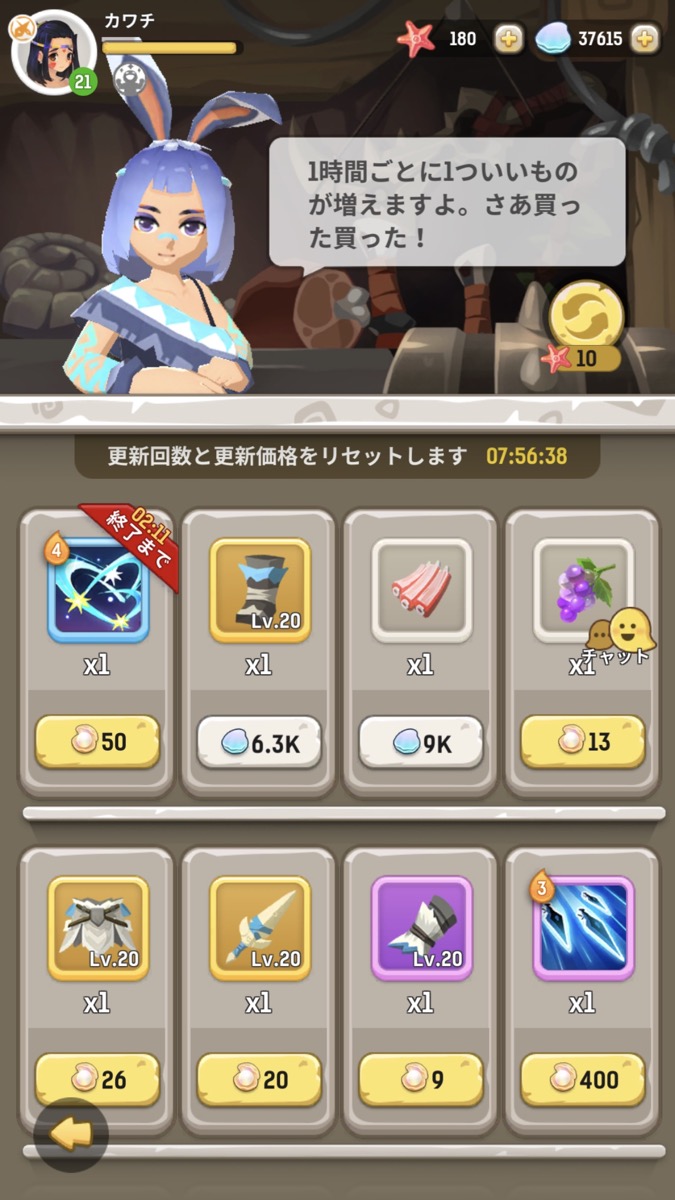Image resolution: width=675 pixels, height=1200 pixels.
Task: Add more shell currency with the plus button
Action: click(645, 40)
